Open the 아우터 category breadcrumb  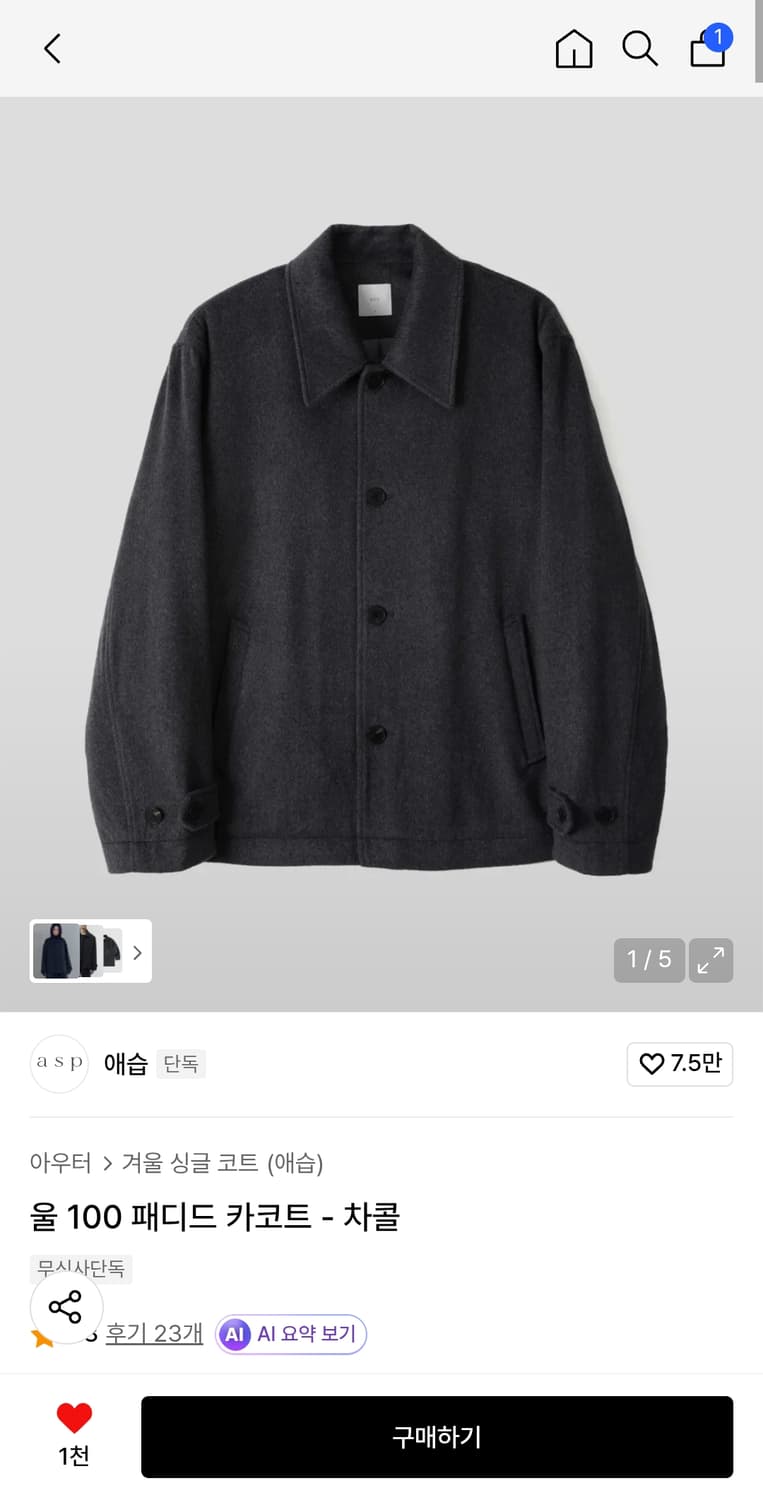pyautogui.click(x=60, y=1163)
